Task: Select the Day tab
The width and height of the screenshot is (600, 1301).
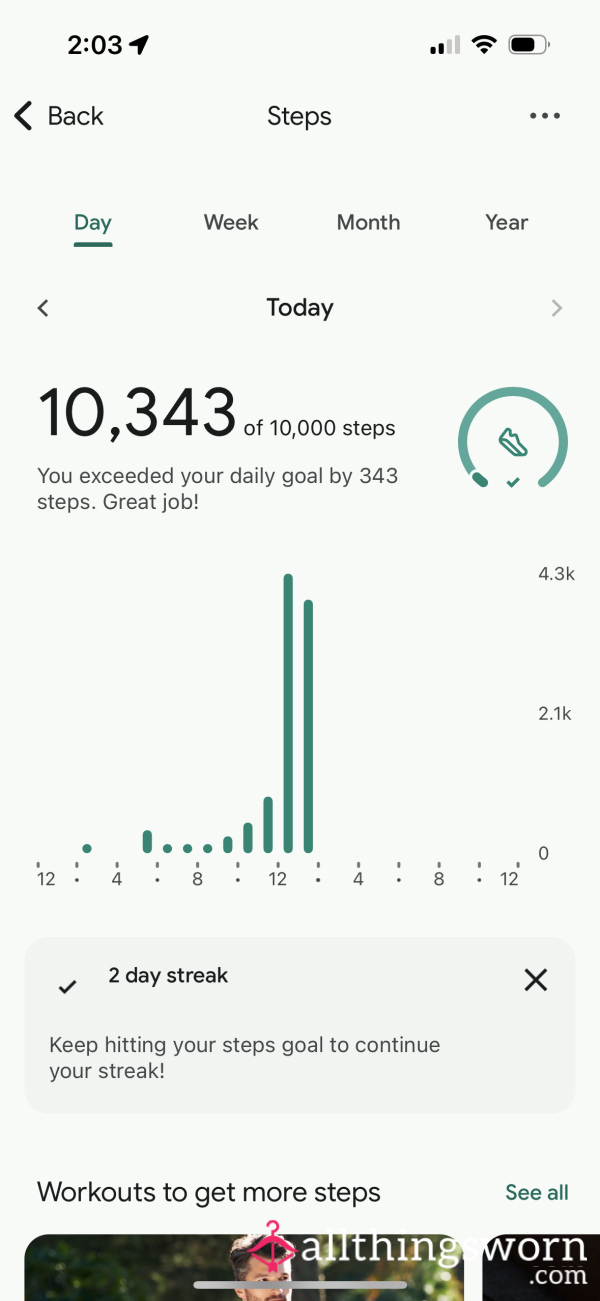Action: click(93, 223)
